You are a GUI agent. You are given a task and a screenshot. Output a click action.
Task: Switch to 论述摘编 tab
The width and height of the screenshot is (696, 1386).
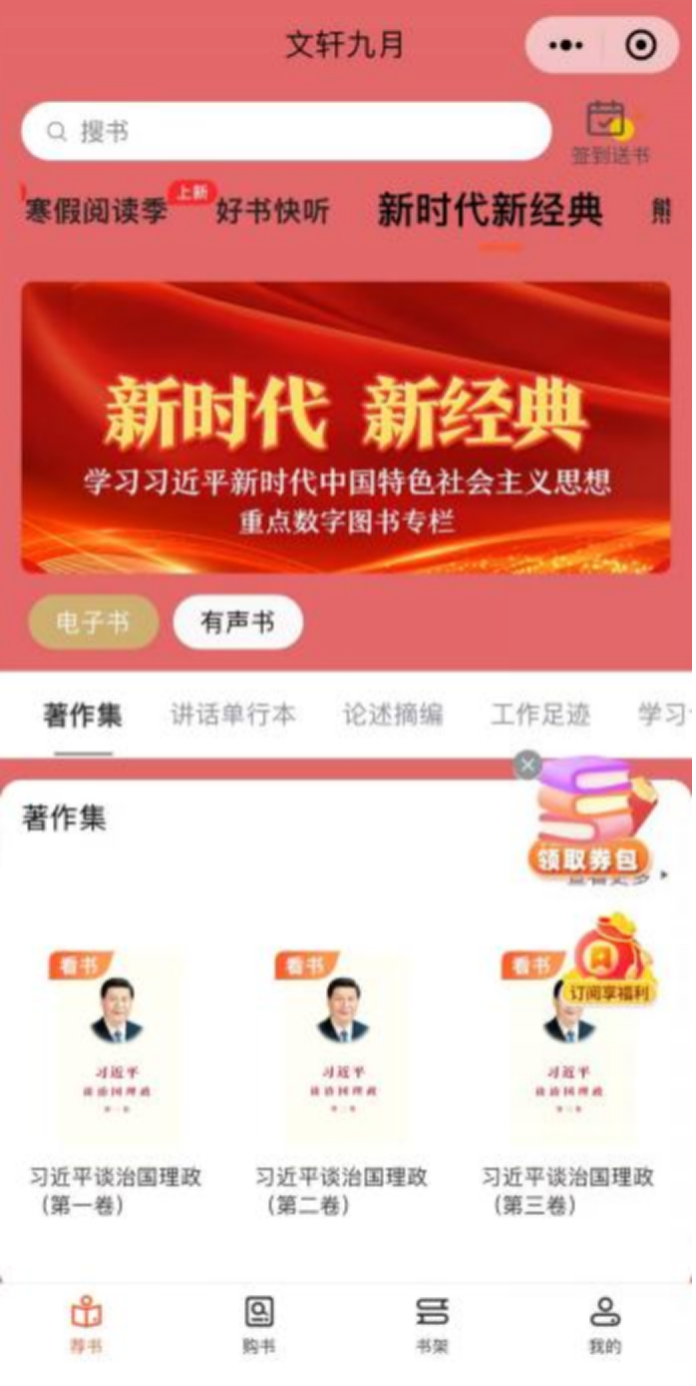[x=392, y=714]
